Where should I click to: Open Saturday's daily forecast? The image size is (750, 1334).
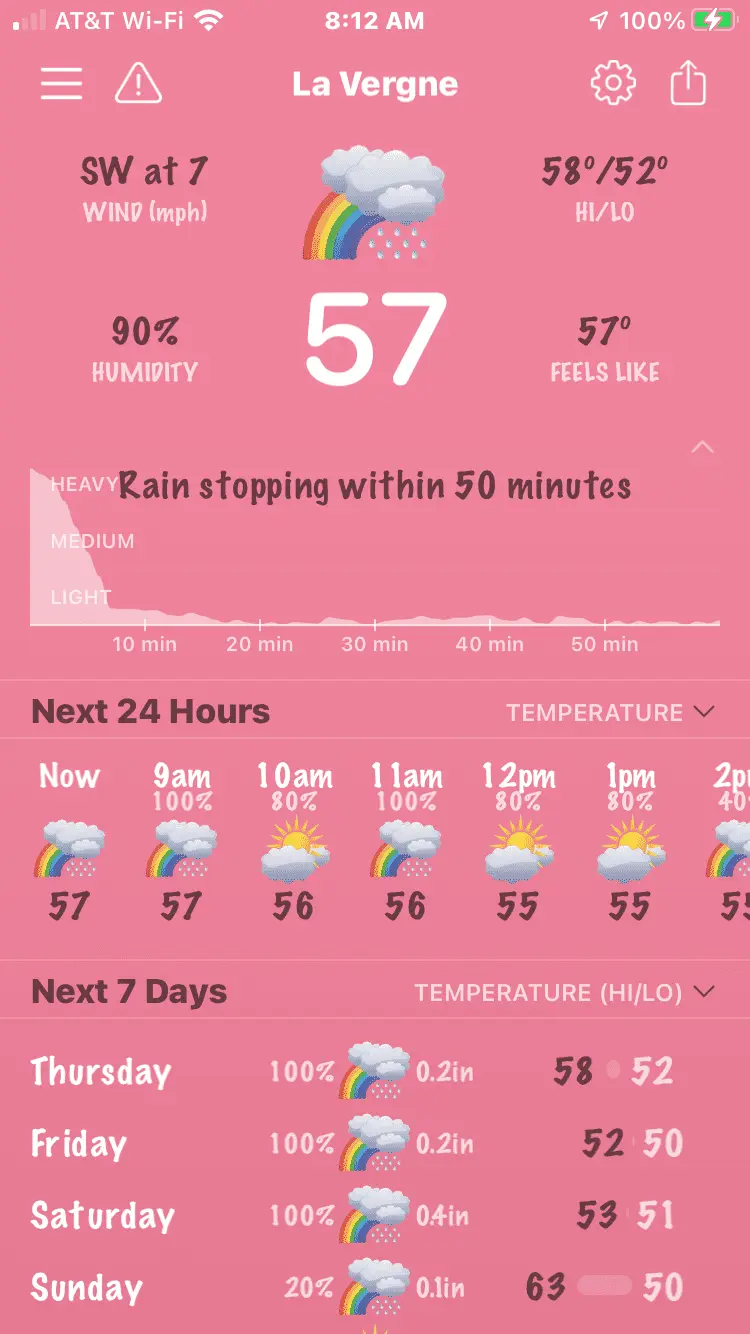click(374, 1215)
